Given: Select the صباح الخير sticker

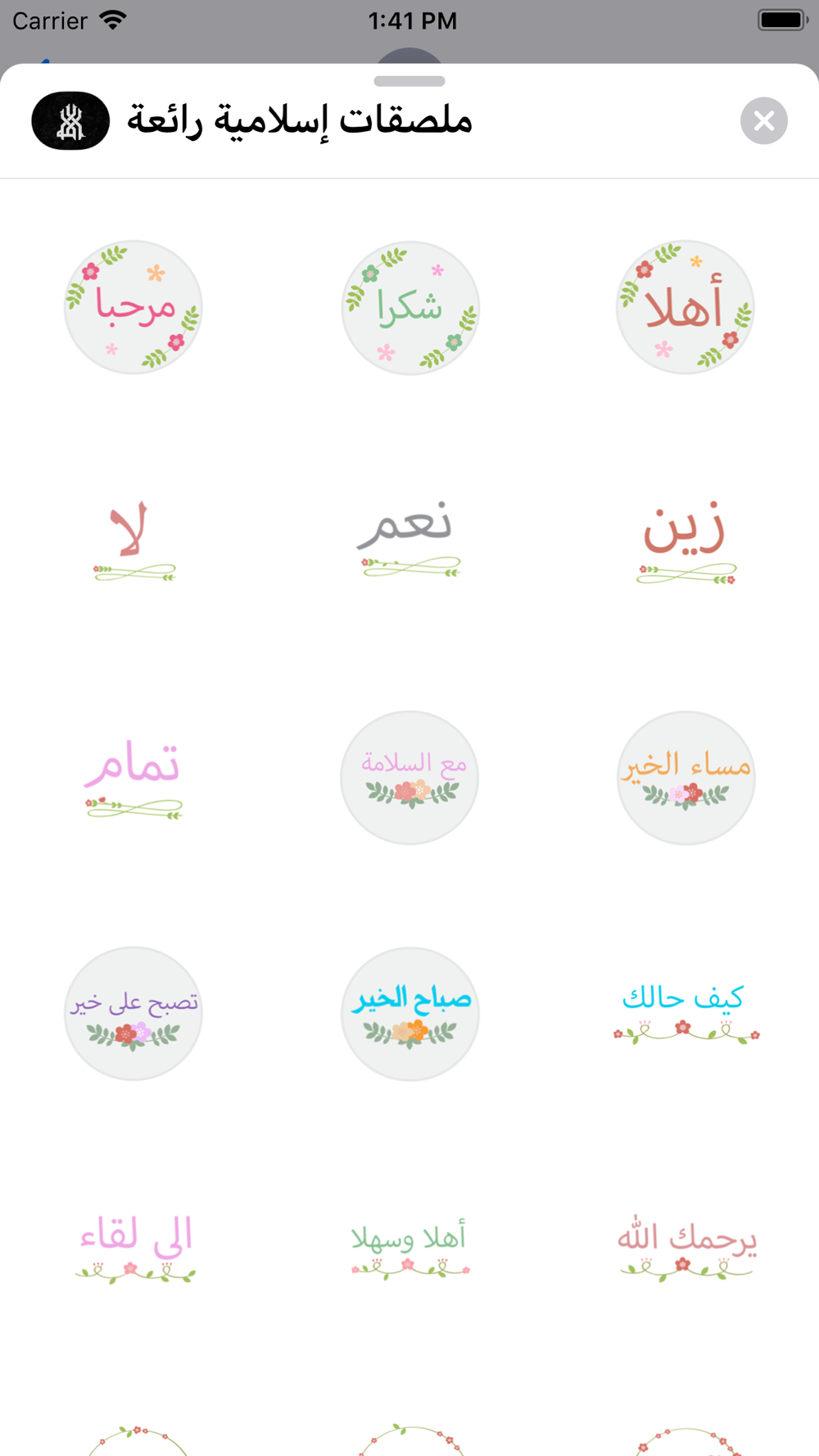Looking at the screenshot, I should [410, 1014].
